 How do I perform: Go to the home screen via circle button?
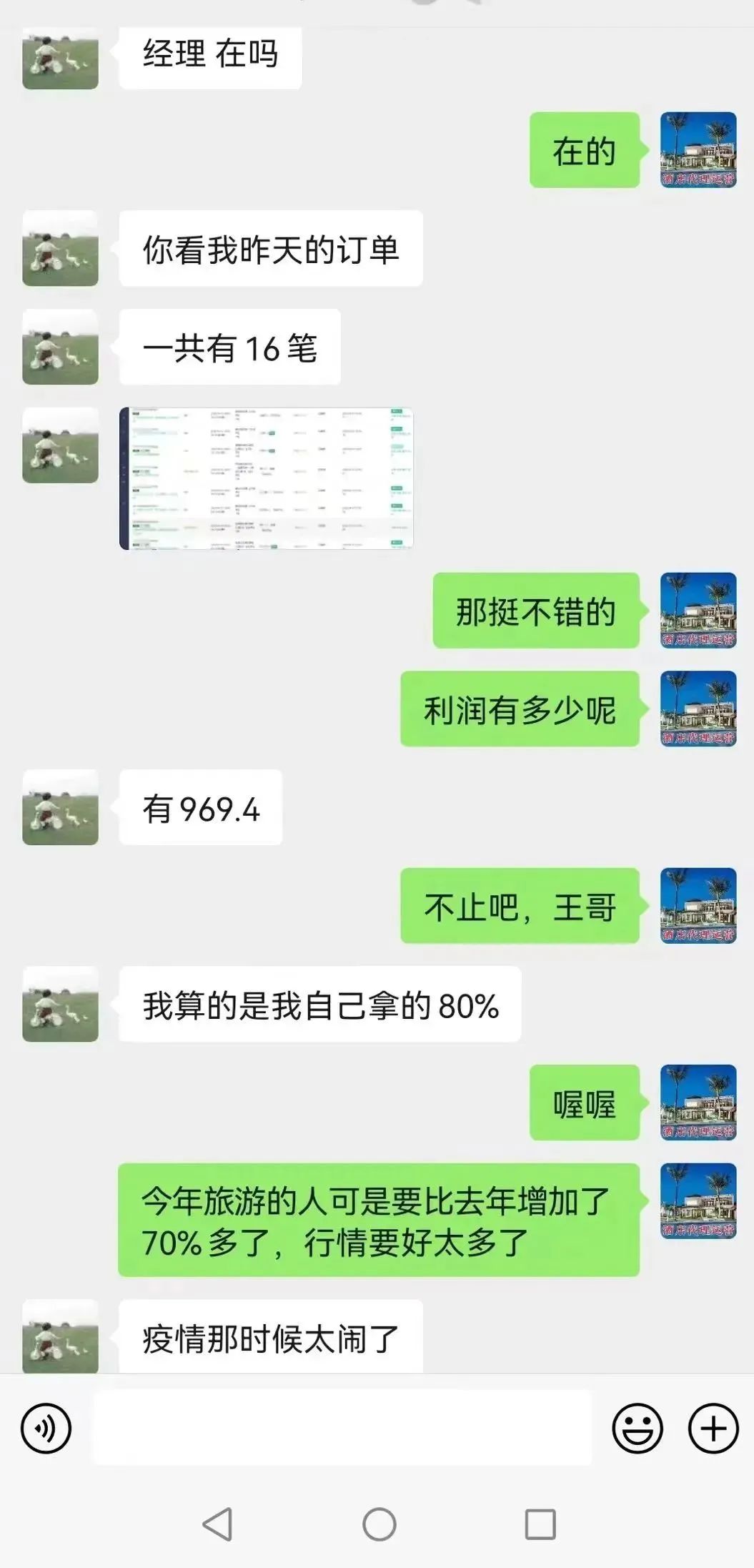coord(379,1524)
